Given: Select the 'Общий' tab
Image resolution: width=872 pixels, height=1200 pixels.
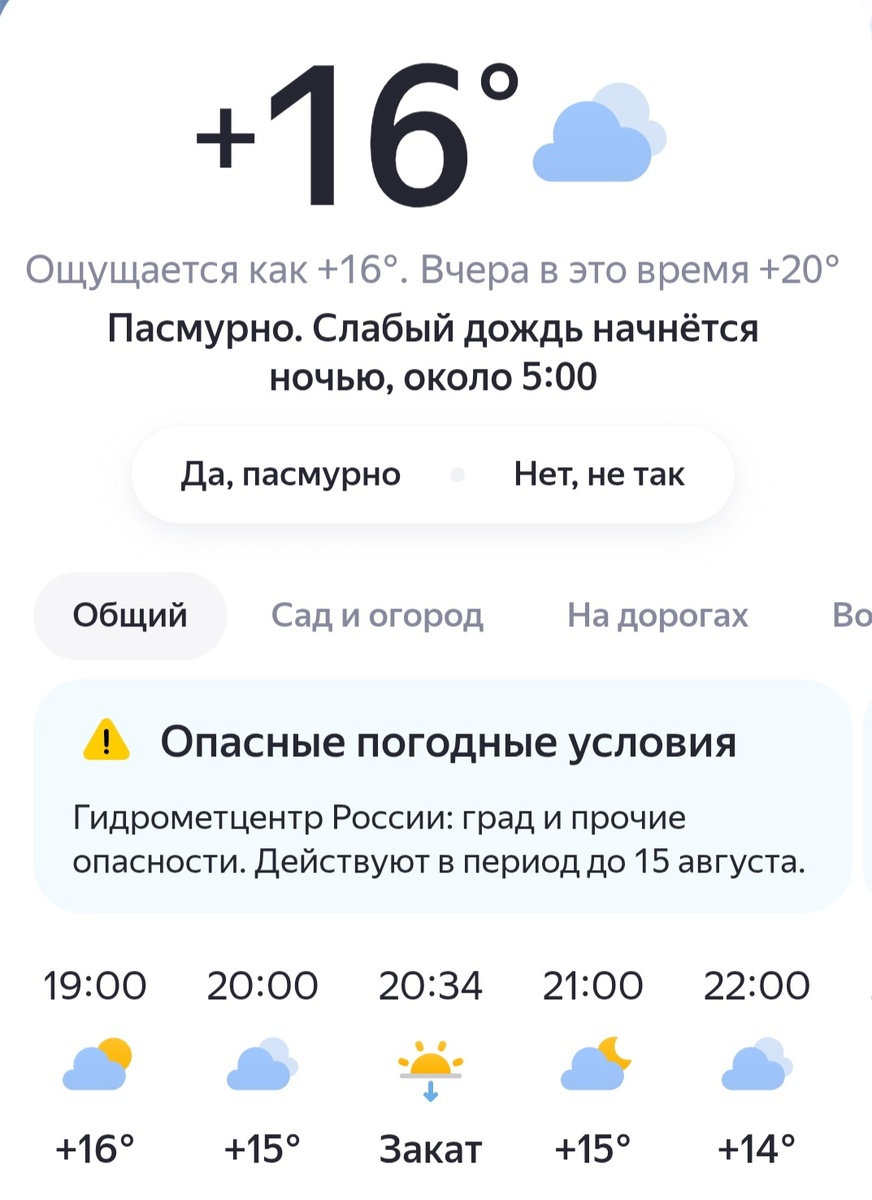Looking at the screenshot, I should tap(130, 616).
